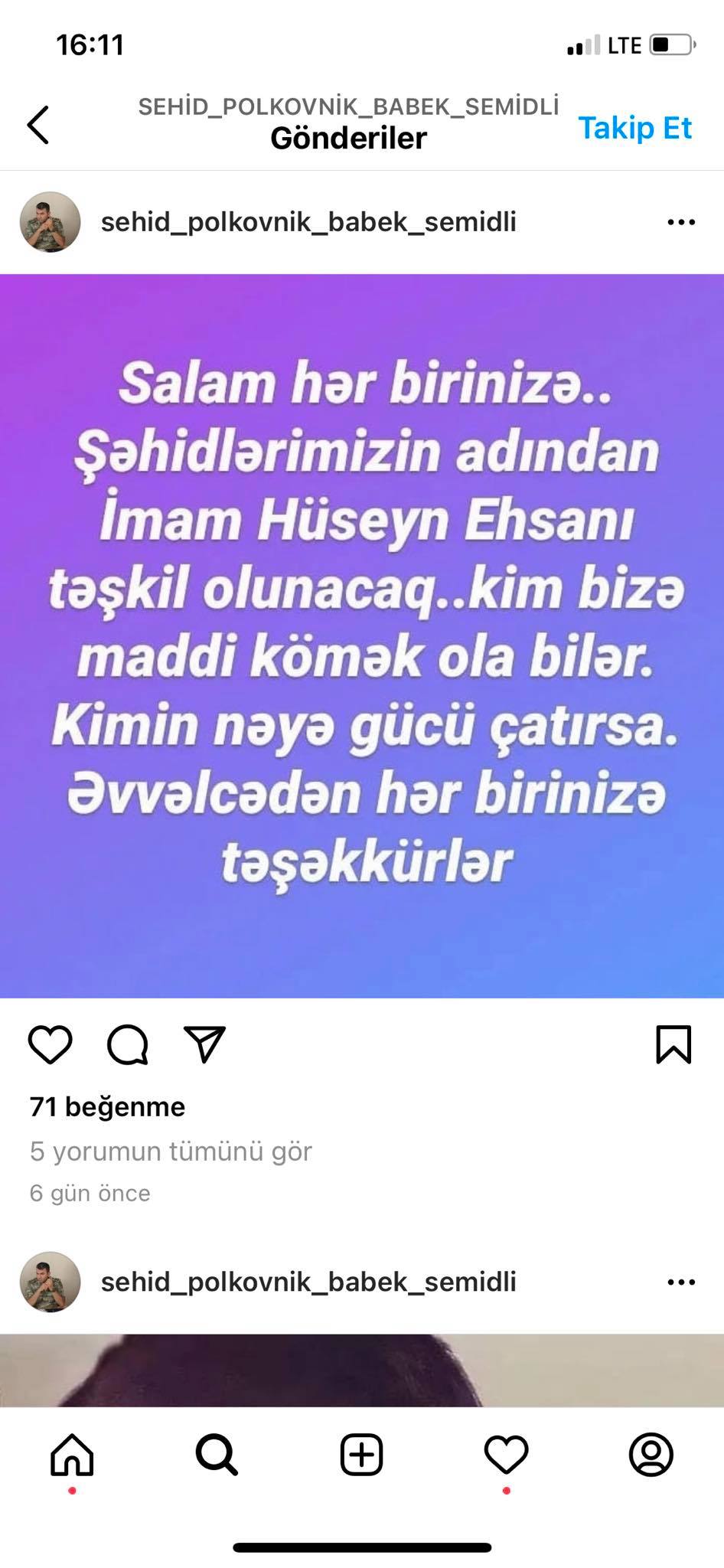
Task: Save the post with the bookmark icon
Action: 673,1045
